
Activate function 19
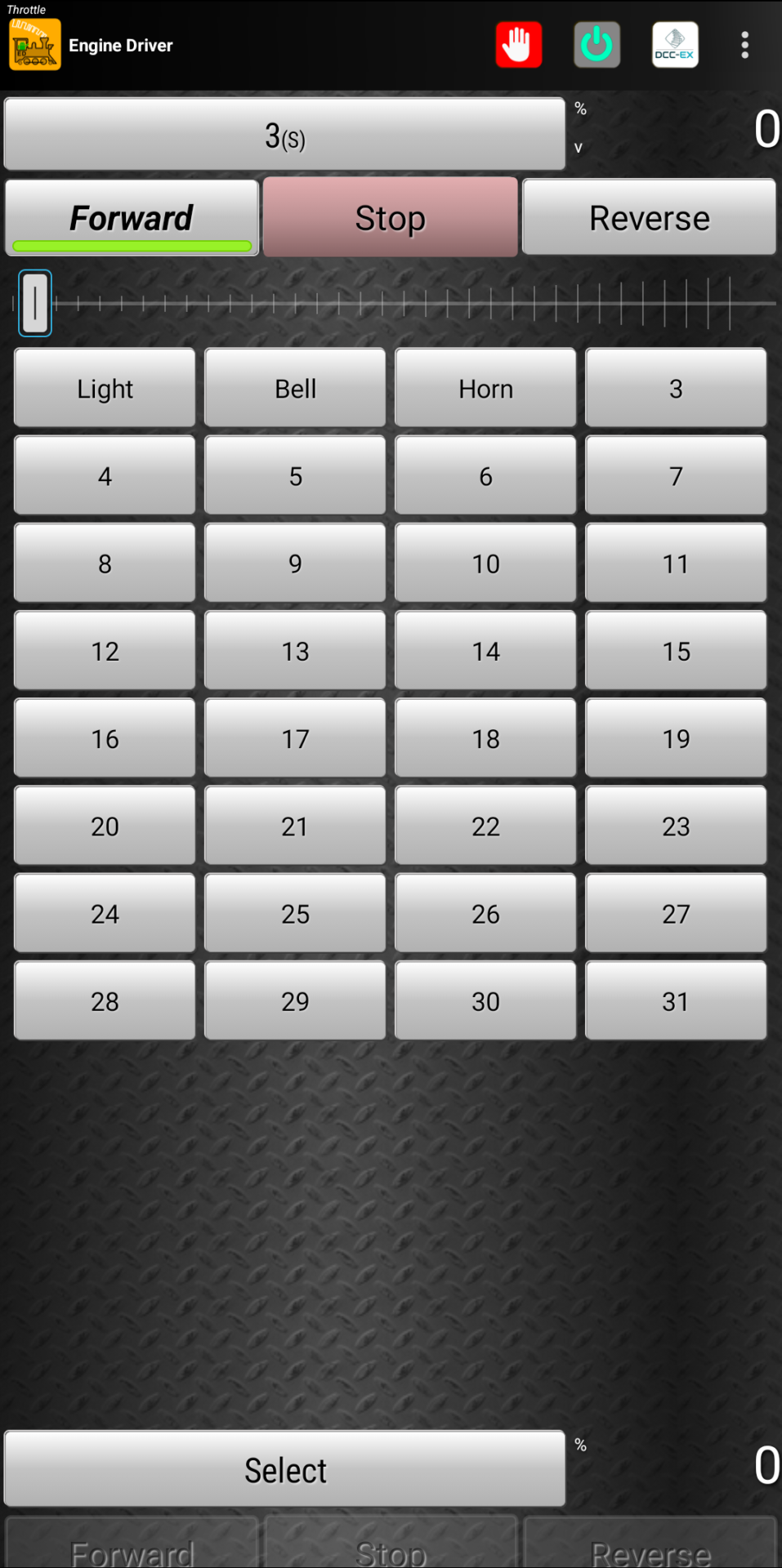(x=676, y=739)
